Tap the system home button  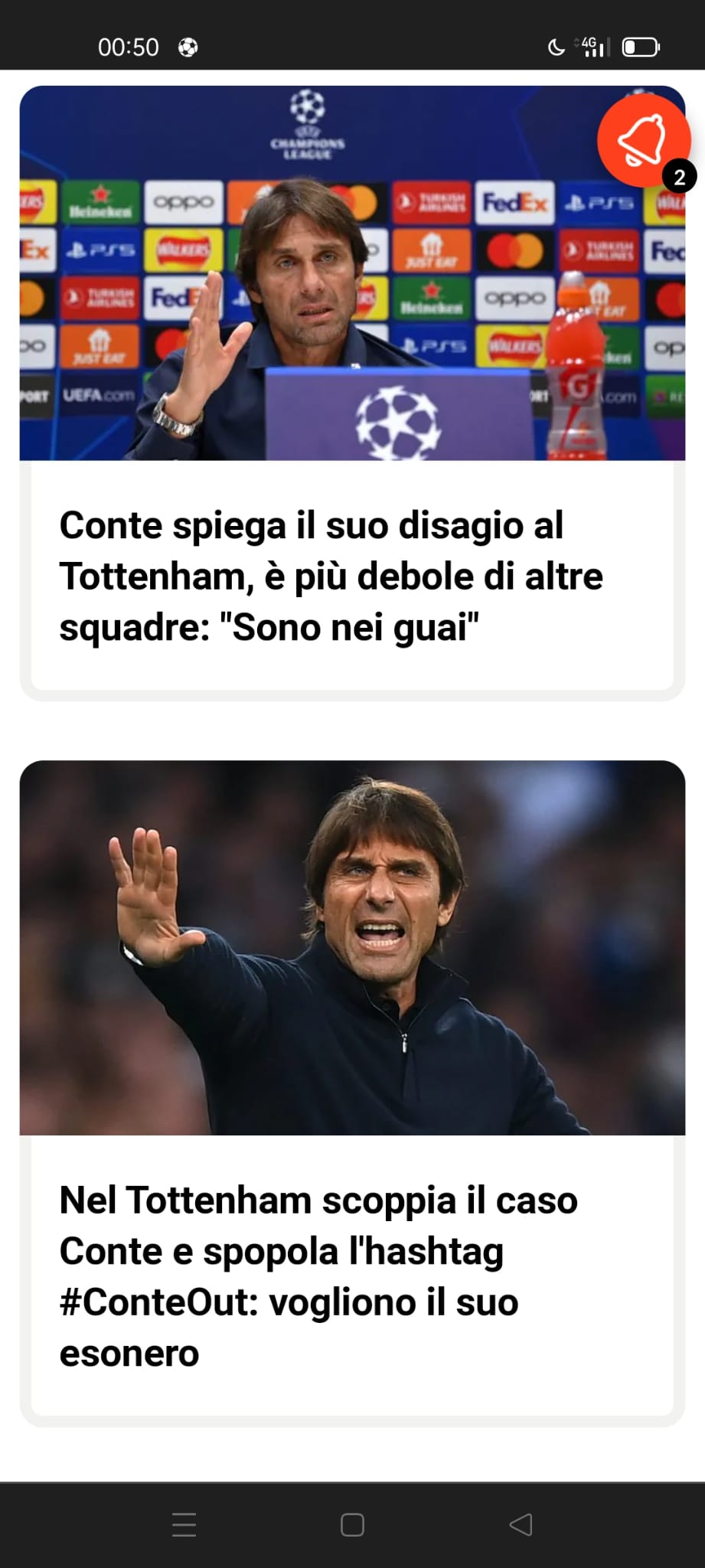tap(352, 1524)
